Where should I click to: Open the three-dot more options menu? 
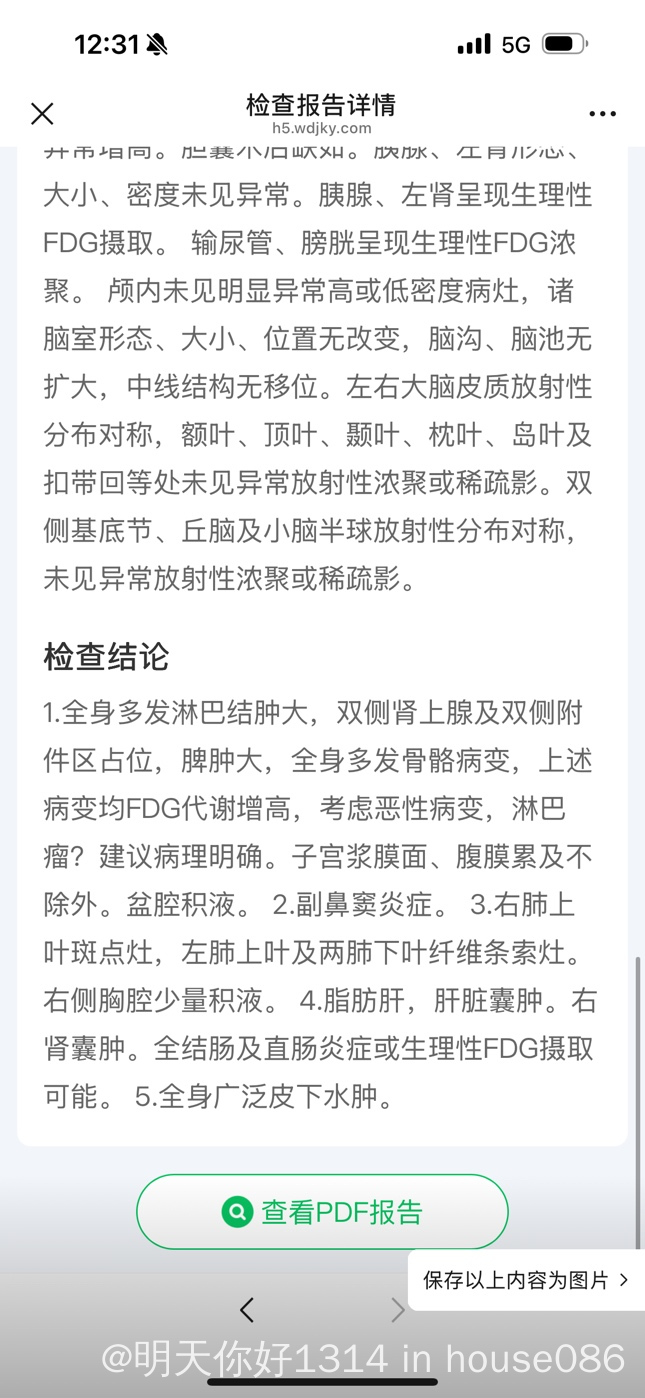(x=602, y=114)
